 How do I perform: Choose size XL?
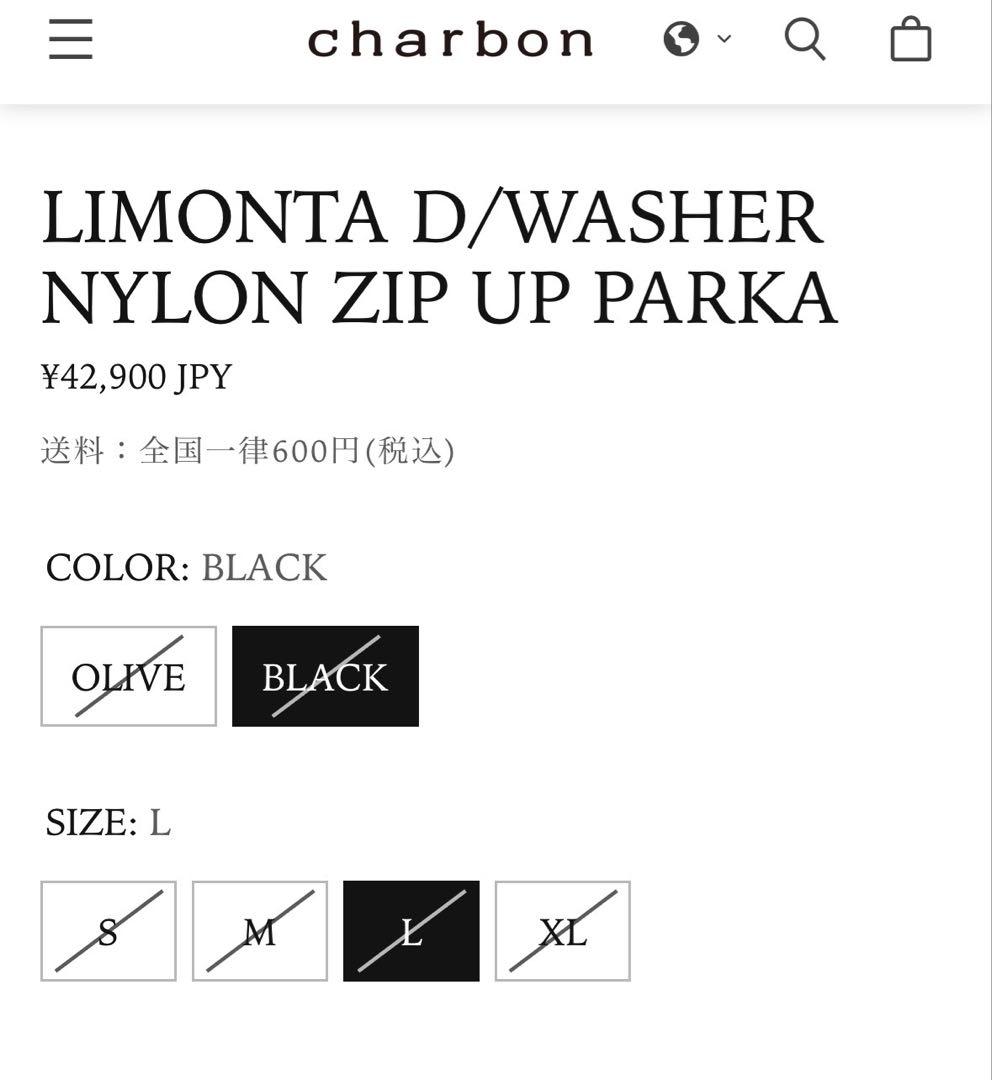562,931
